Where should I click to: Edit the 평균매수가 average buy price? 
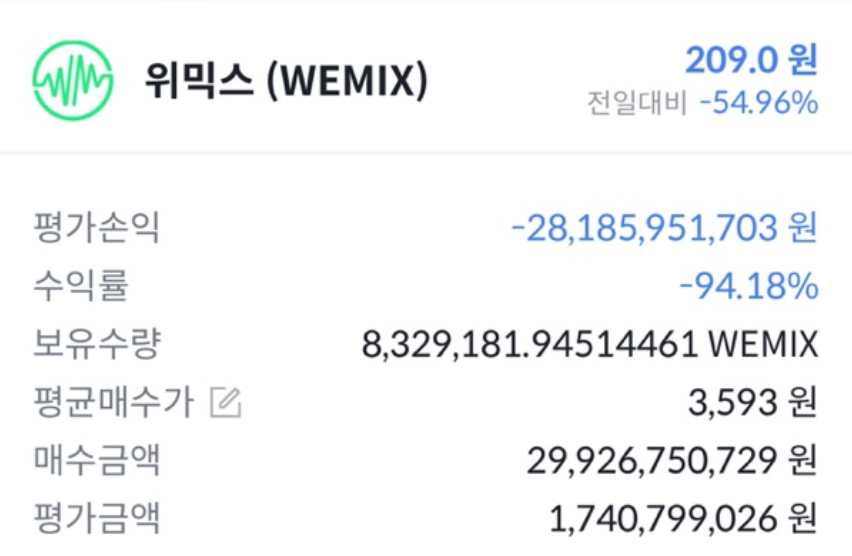coord(226,403)
